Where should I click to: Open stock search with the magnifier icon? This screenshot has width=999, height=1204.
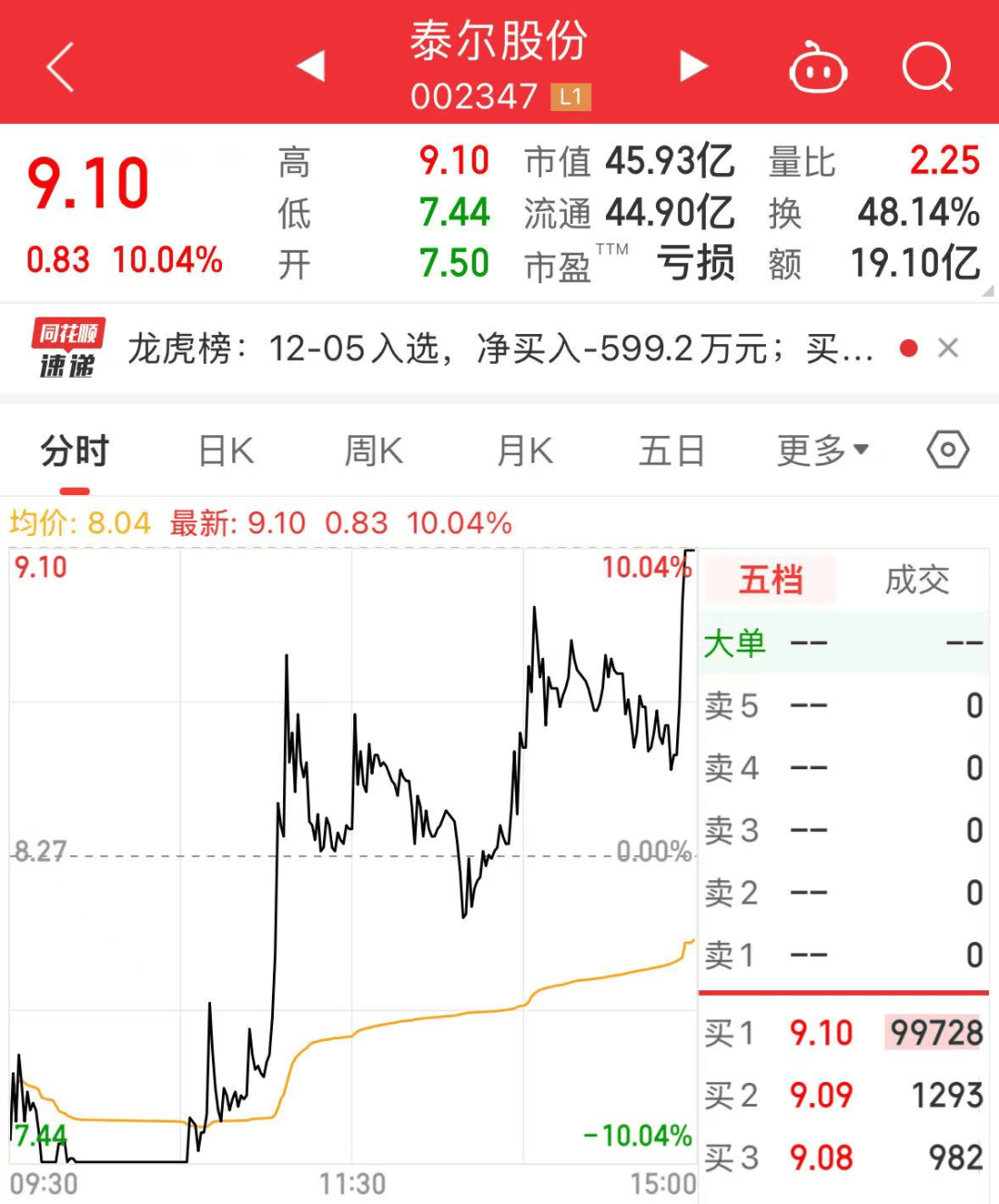click(x=928, y=67)
